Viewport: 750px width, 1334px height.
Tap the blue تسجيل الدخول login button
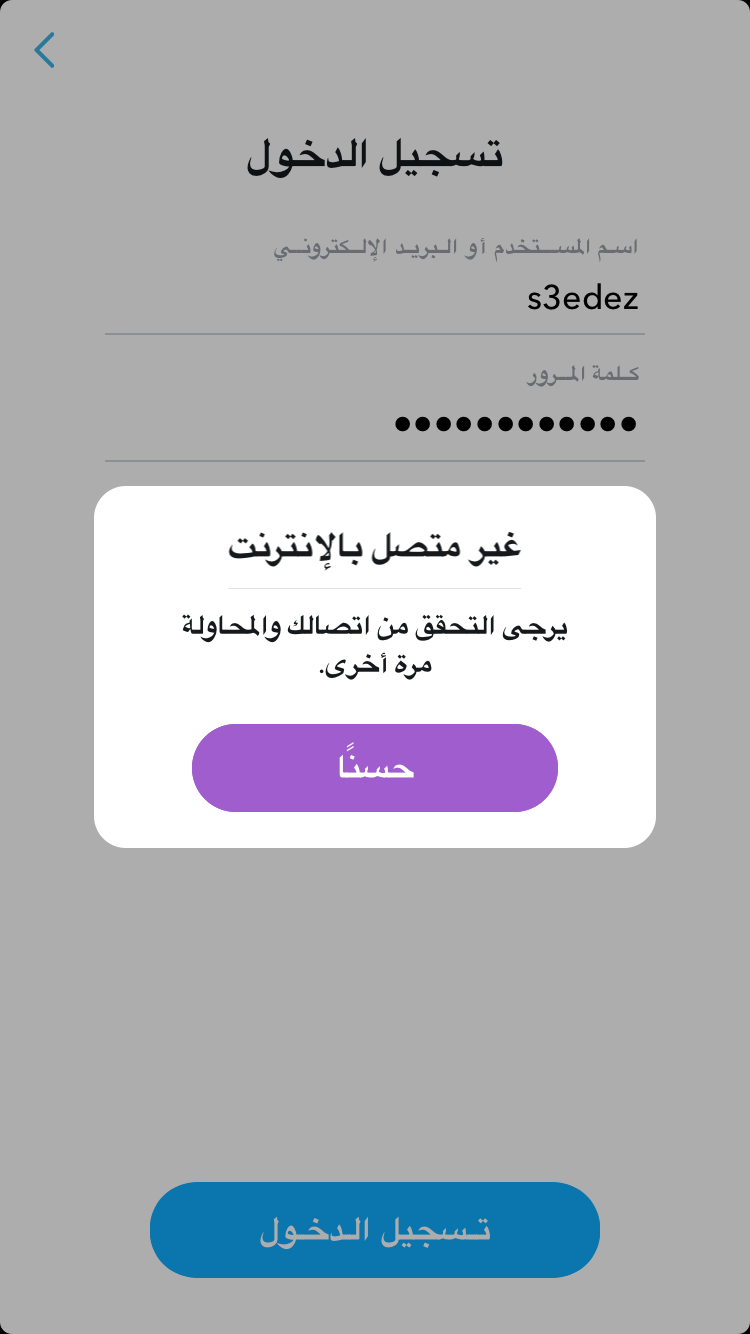(375, 1229)
